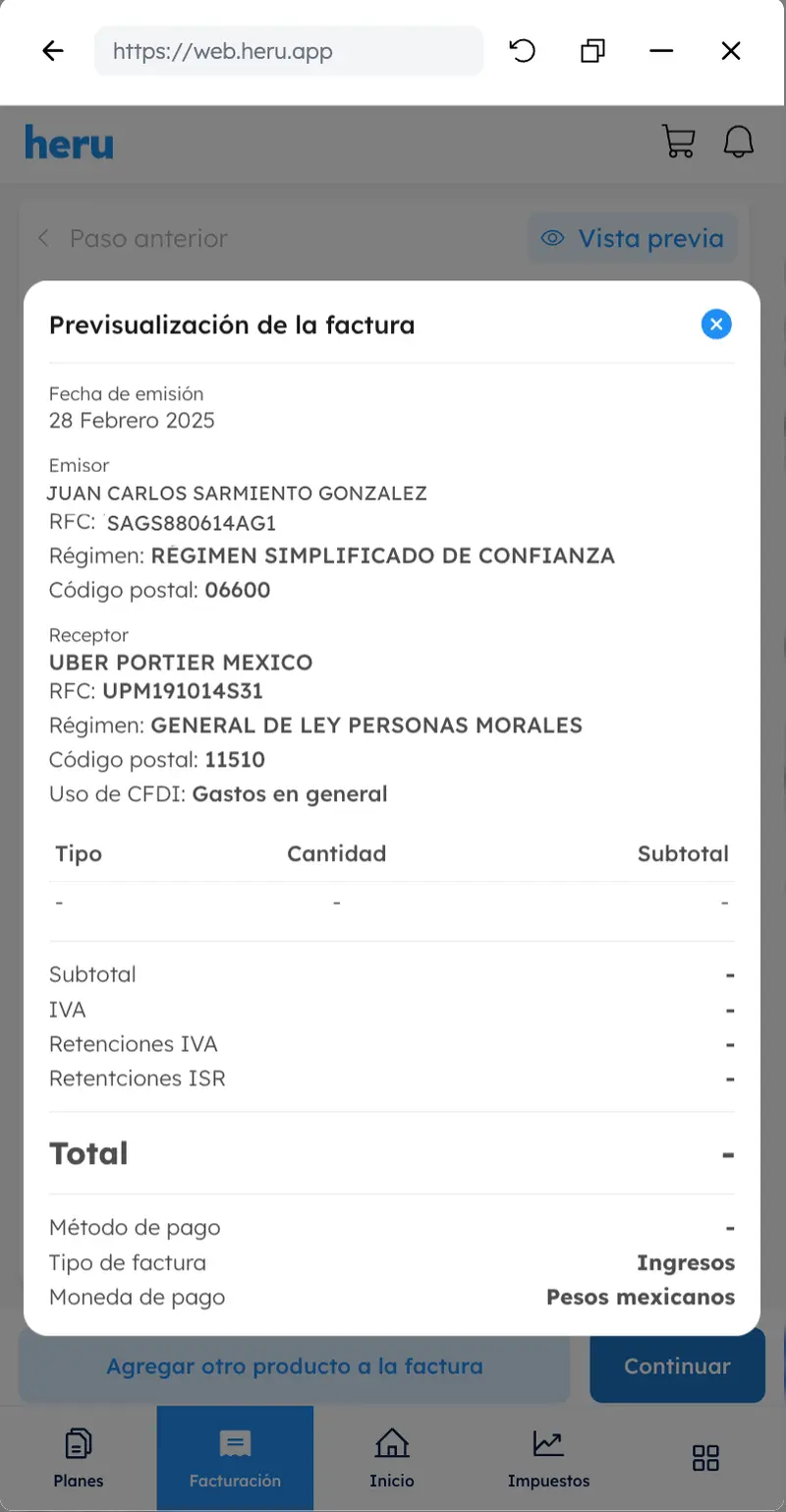This screenshot has height=1512, width=786.
Task: Return to Paso anterior
Action: [x=133, y=239]
